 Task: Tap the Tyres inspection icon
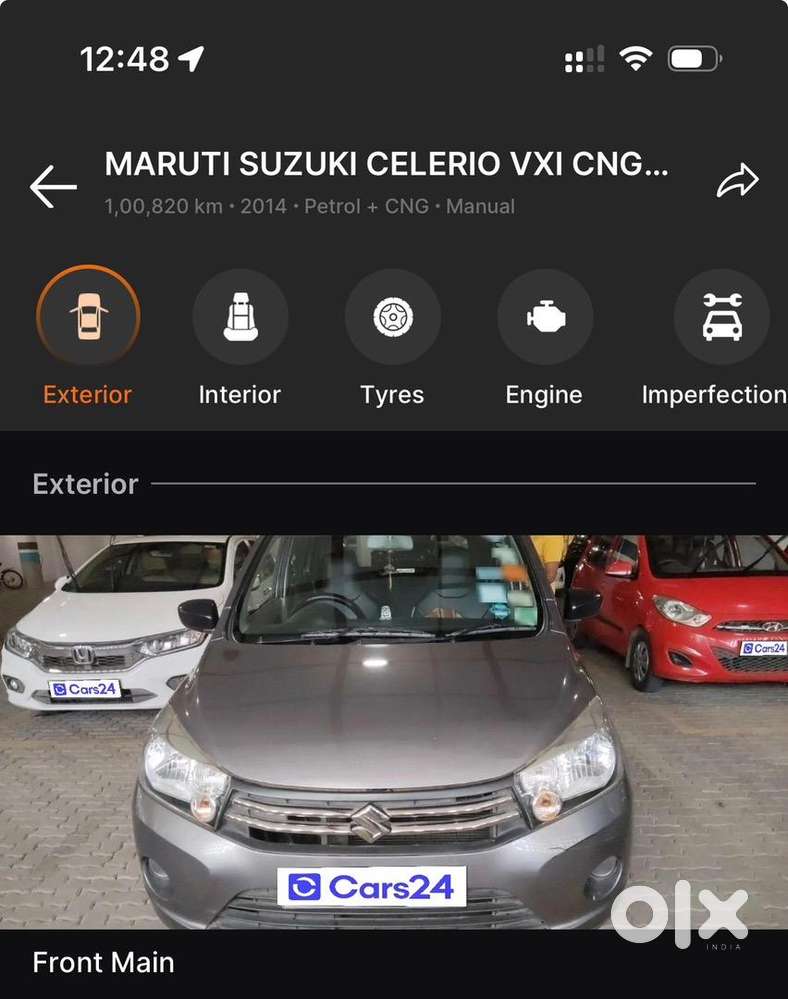[x=393, y=315]
